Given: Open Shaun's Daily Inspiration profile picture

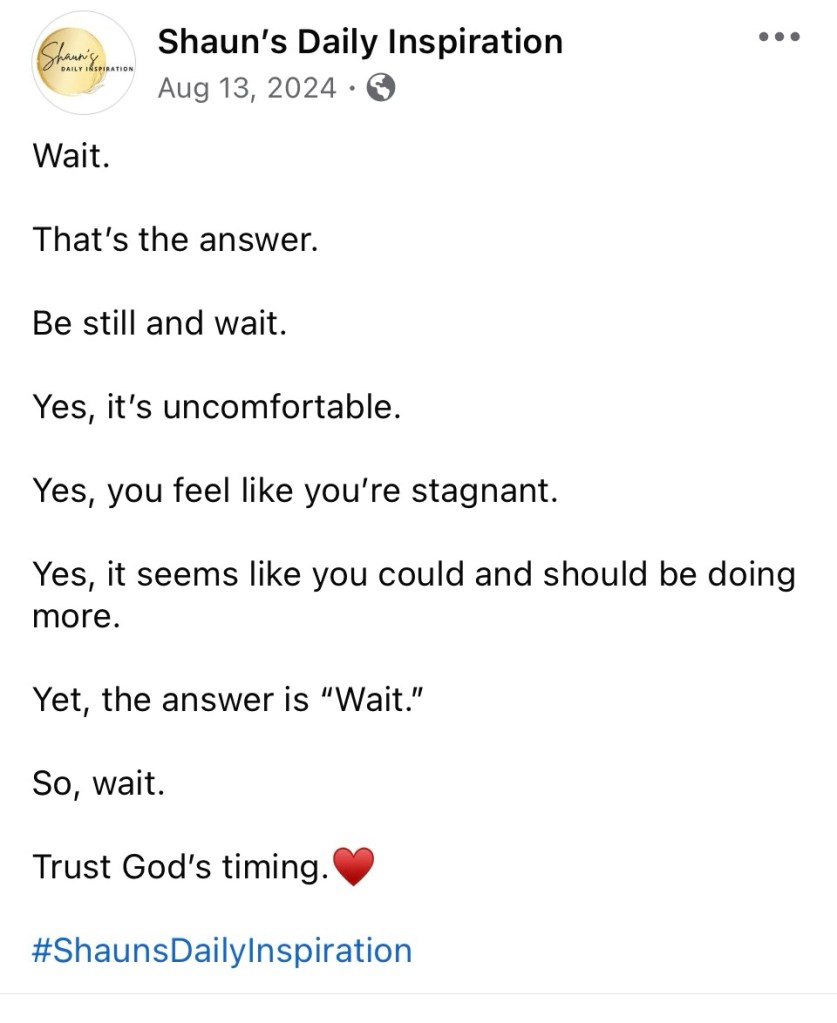Looking at the screenshot, I should point(84,64).
